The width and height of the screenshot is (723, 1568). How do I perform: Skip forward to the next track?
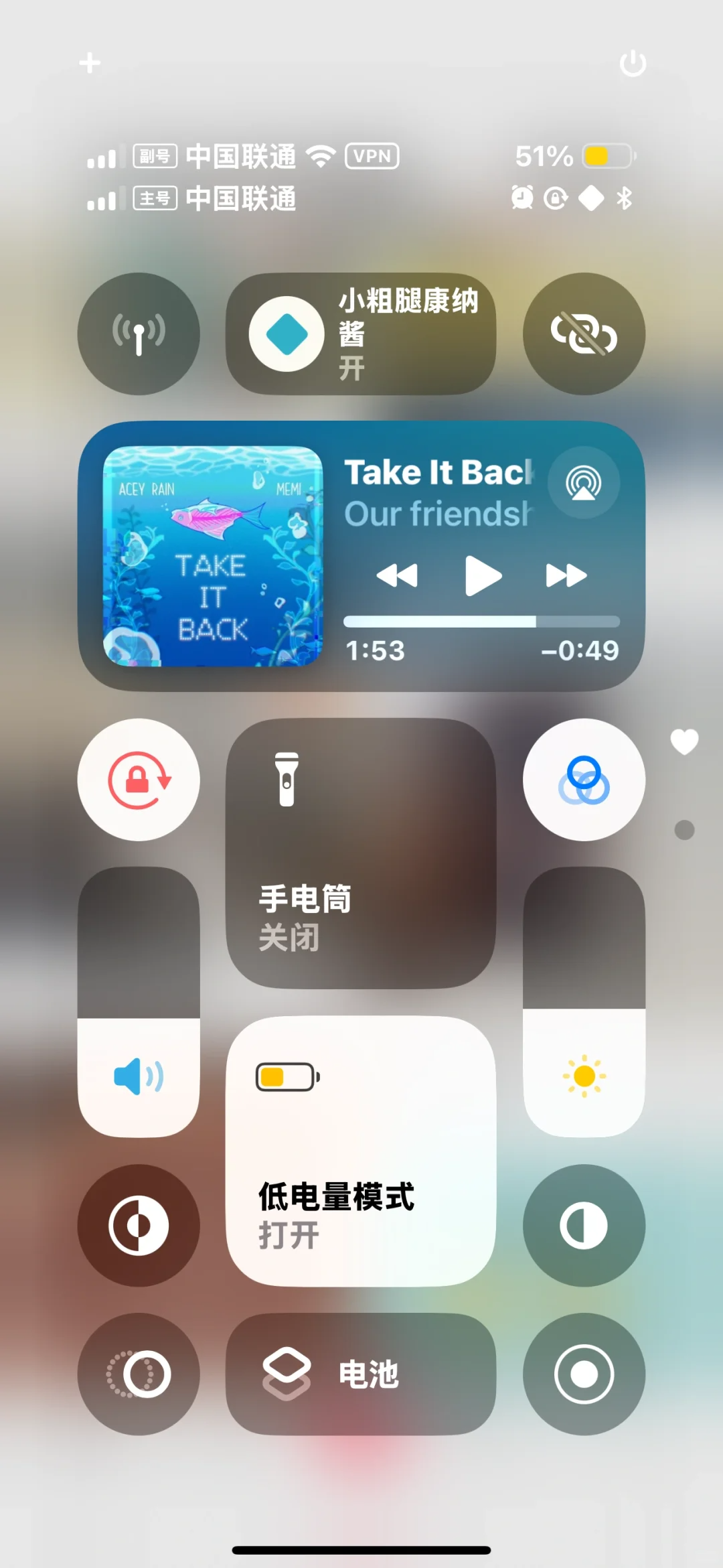pyautogui.click(x=566, y=575)
